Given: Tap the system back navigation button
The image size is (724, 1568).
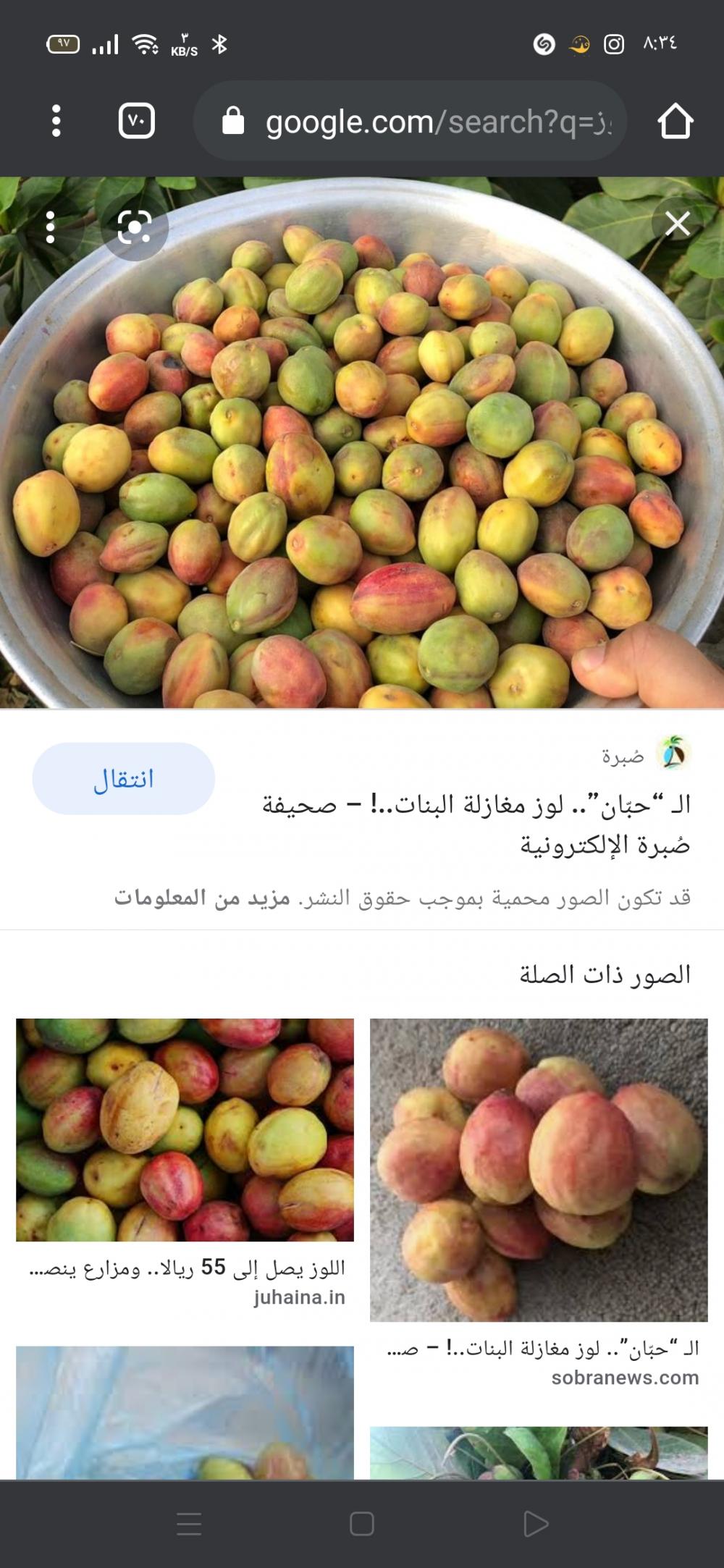Looking at the screenshot, I should (x=535, y=1524).
